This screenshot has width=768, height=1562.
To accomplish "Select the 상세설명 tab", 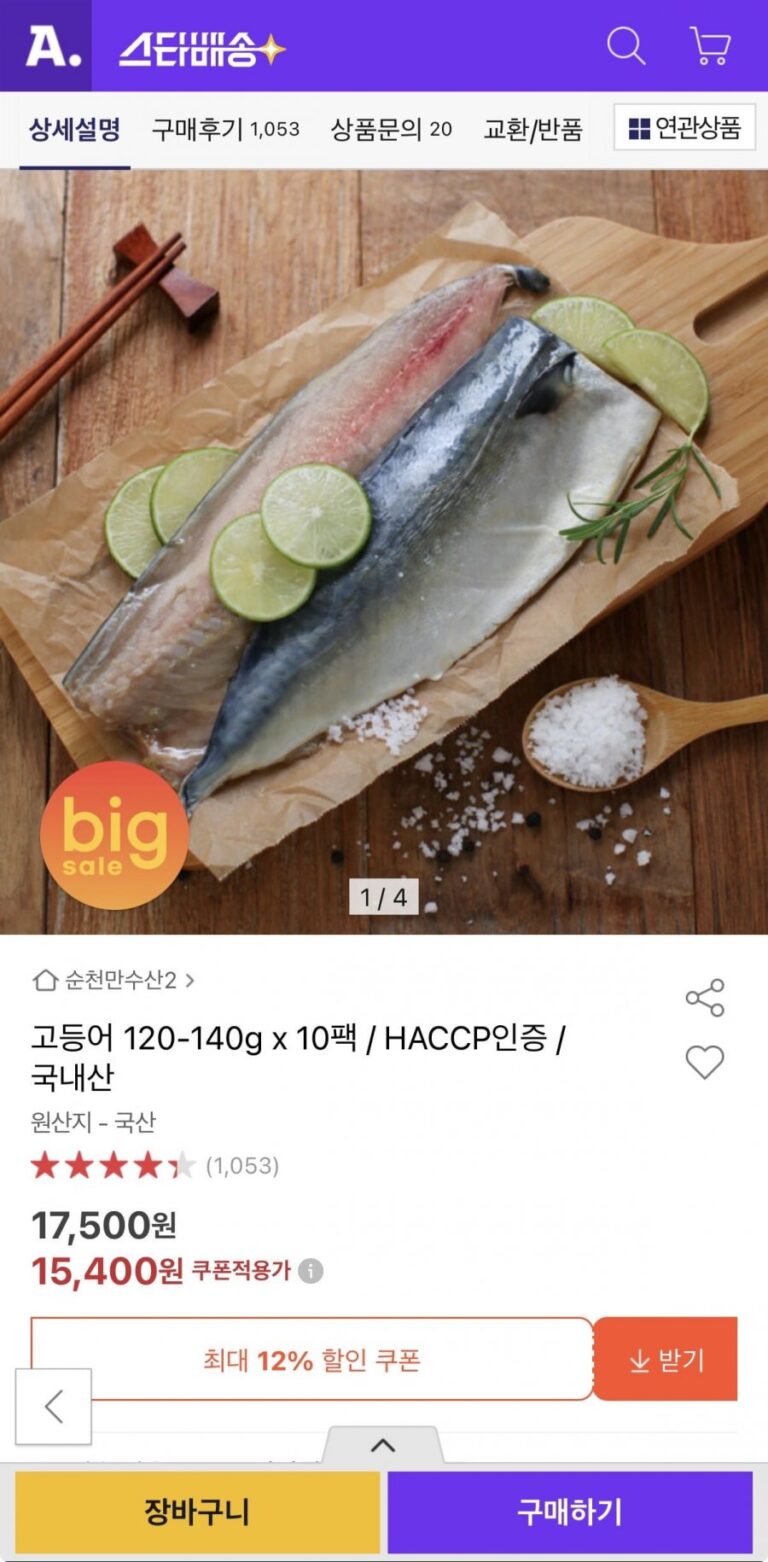I will pyautogui.click(x=74, y=129).
